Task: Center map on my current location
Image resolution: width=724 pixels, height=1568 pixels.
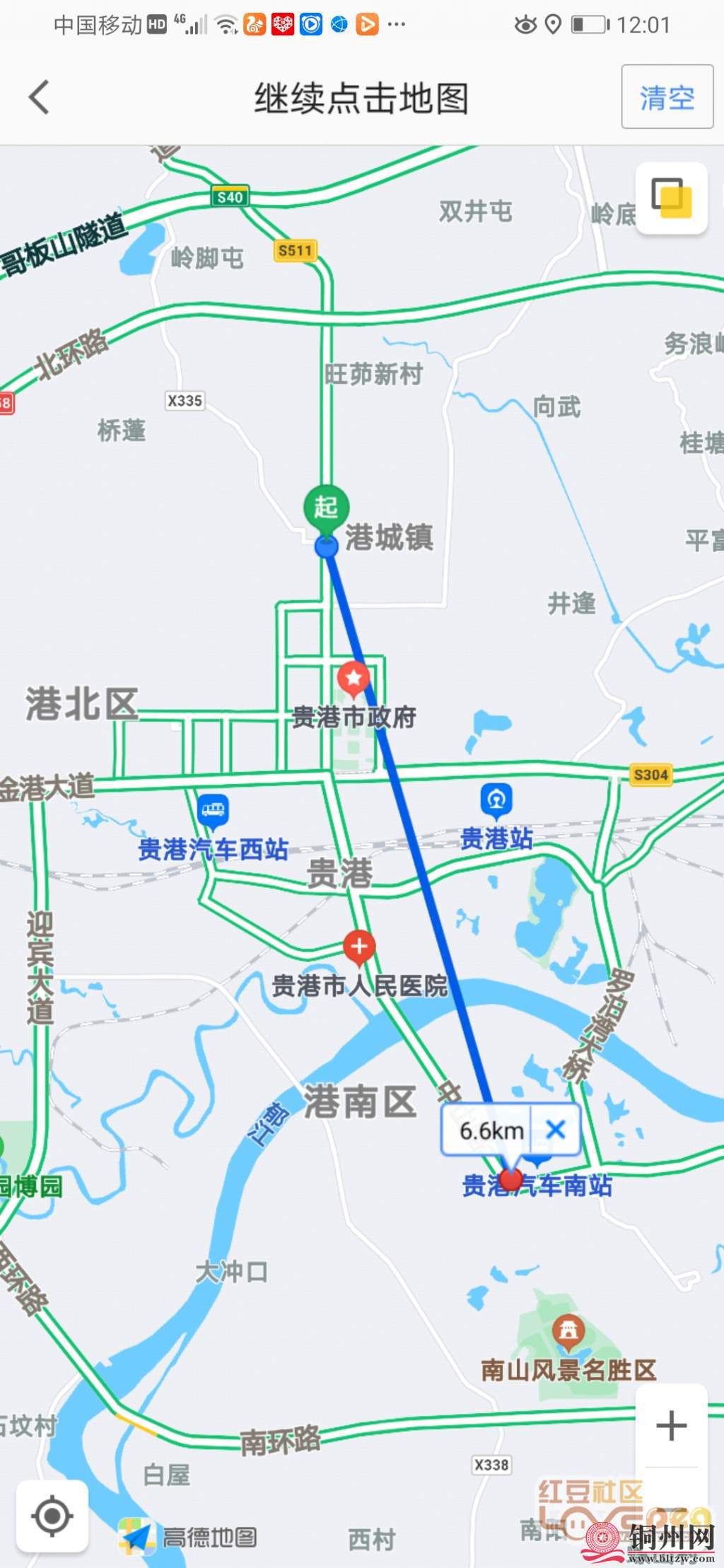Action: [52, 1516]
